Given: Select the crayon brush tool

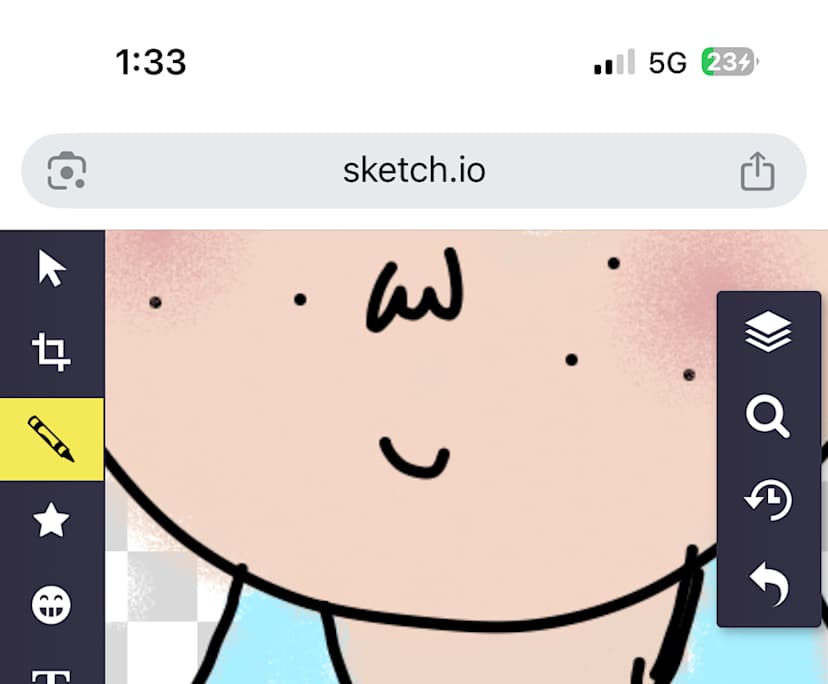Looking at the screenshot, I should point(52,439).
